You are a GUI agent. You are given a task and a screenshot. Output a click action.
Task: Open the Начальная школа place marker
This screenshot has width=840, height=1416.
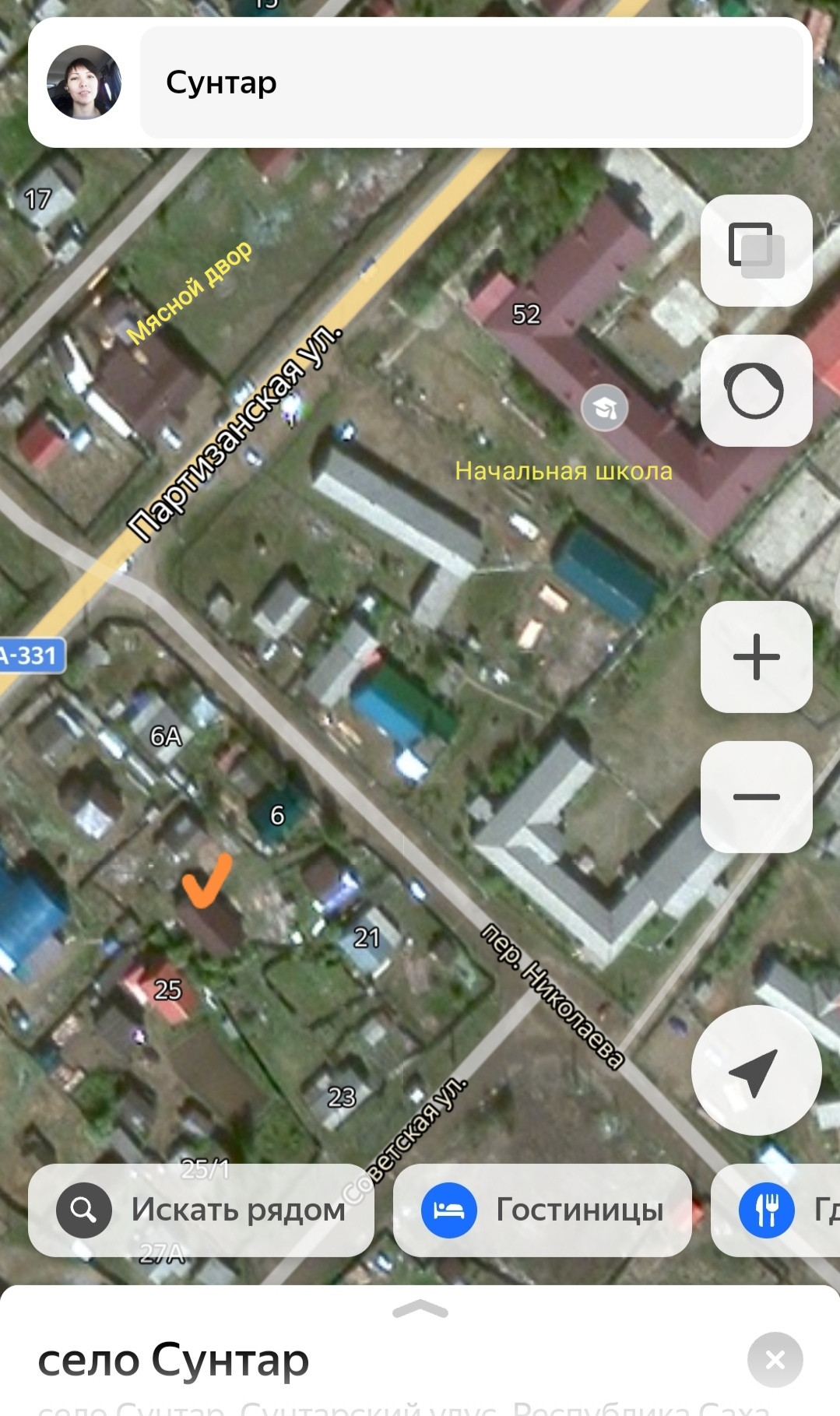(x=604, y=407)
